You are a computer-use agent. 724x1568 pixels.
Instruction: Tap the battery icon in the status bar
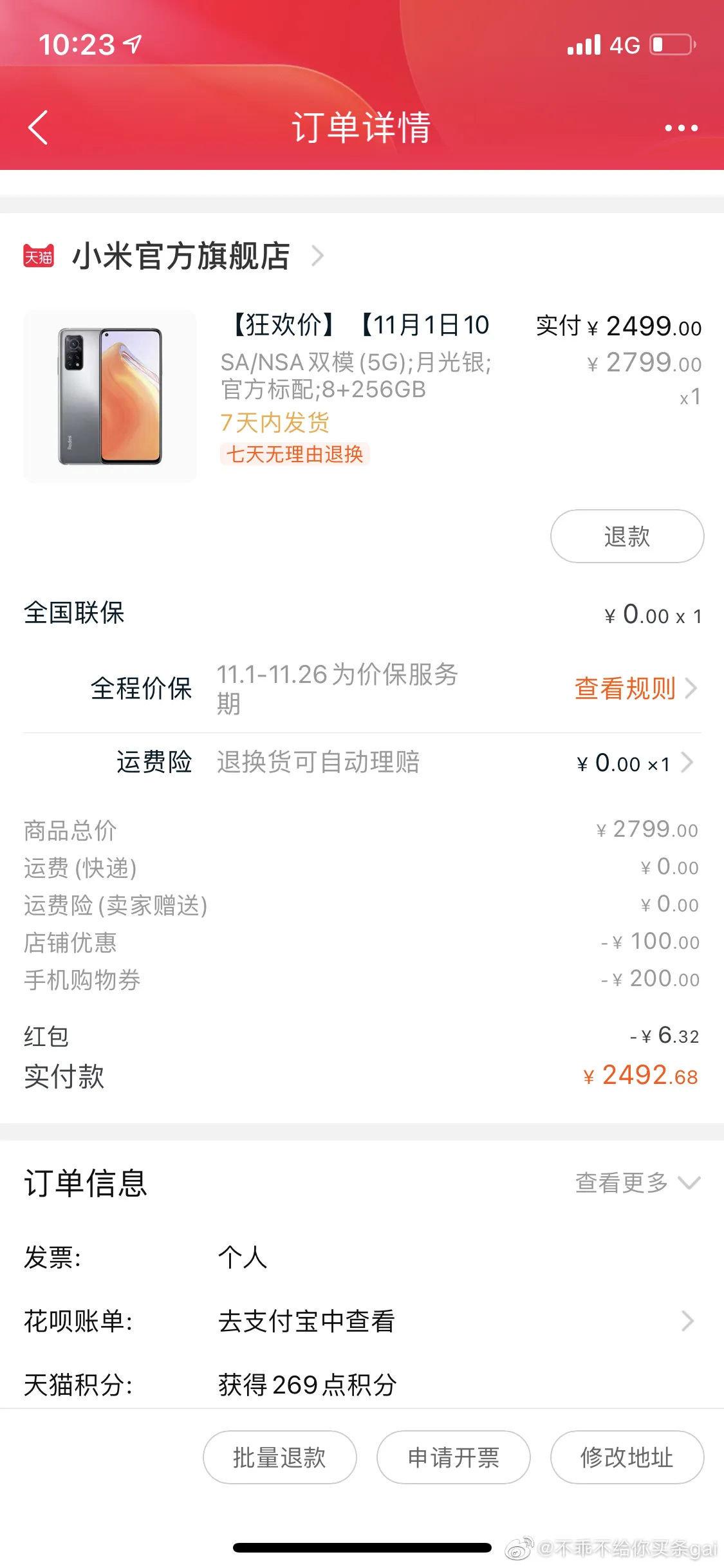click(669, 44)
